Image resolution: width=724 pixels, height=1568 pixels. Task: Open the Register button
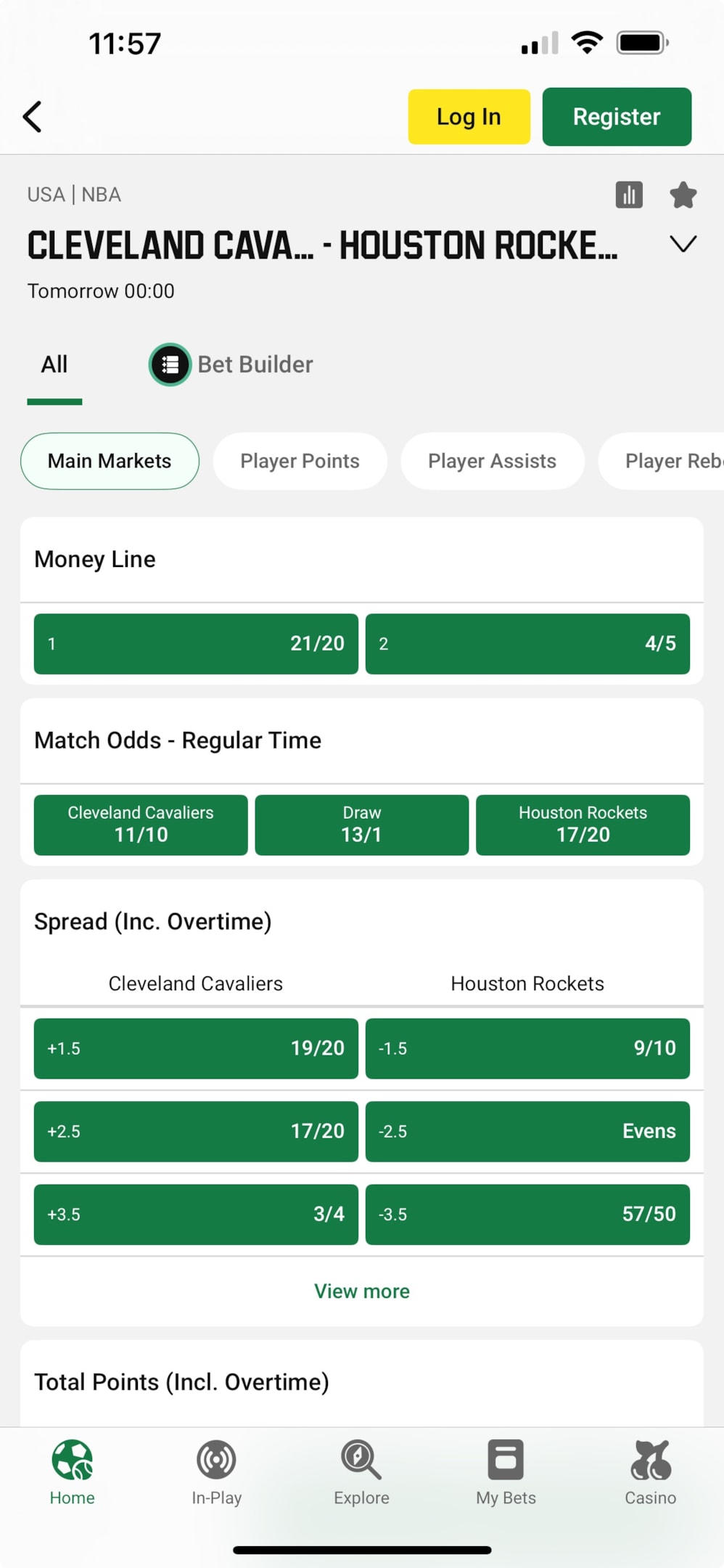pyautogui.click(x=616, y=117)
